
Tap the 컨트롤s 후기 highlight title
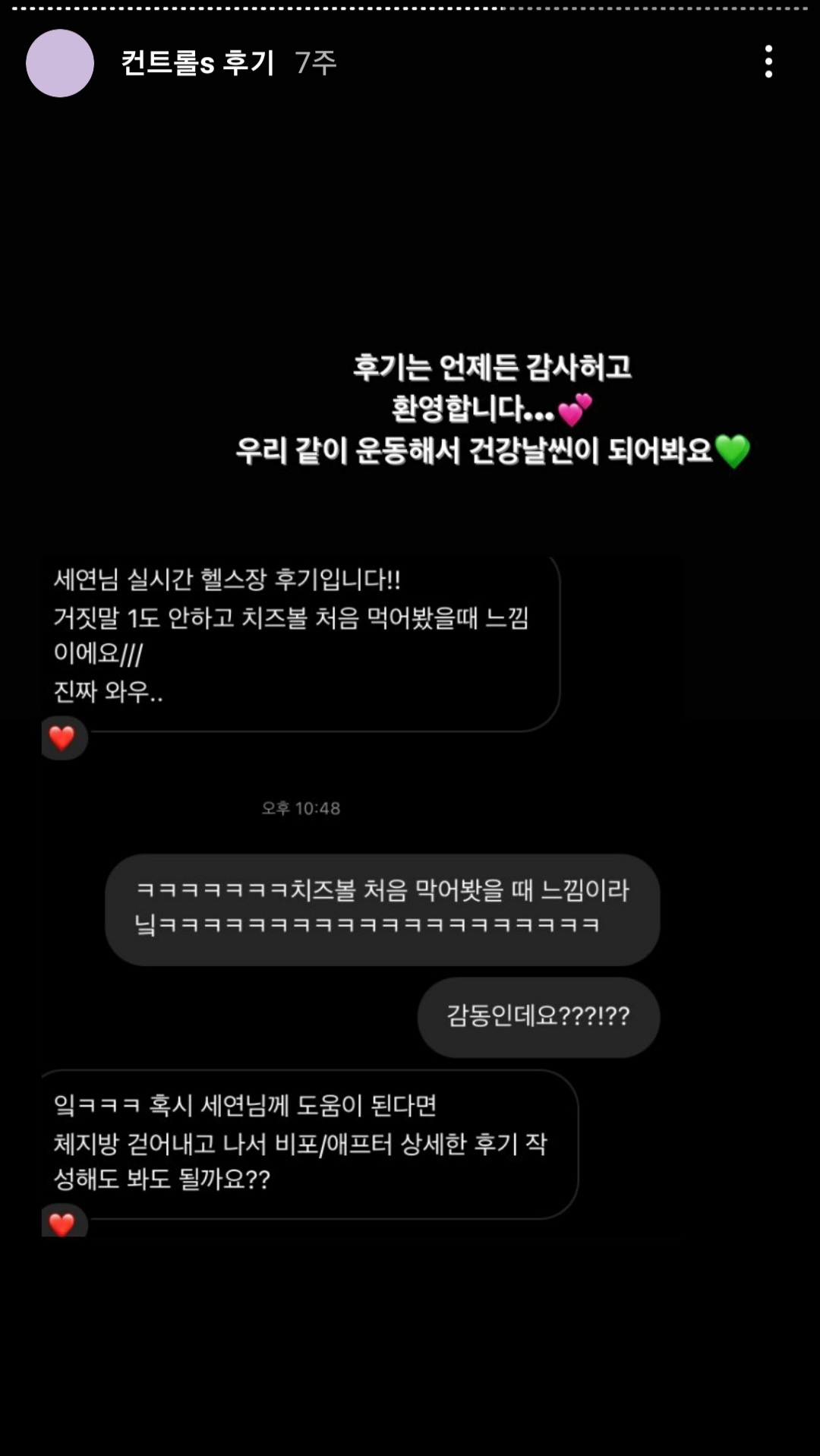[197, 62]
